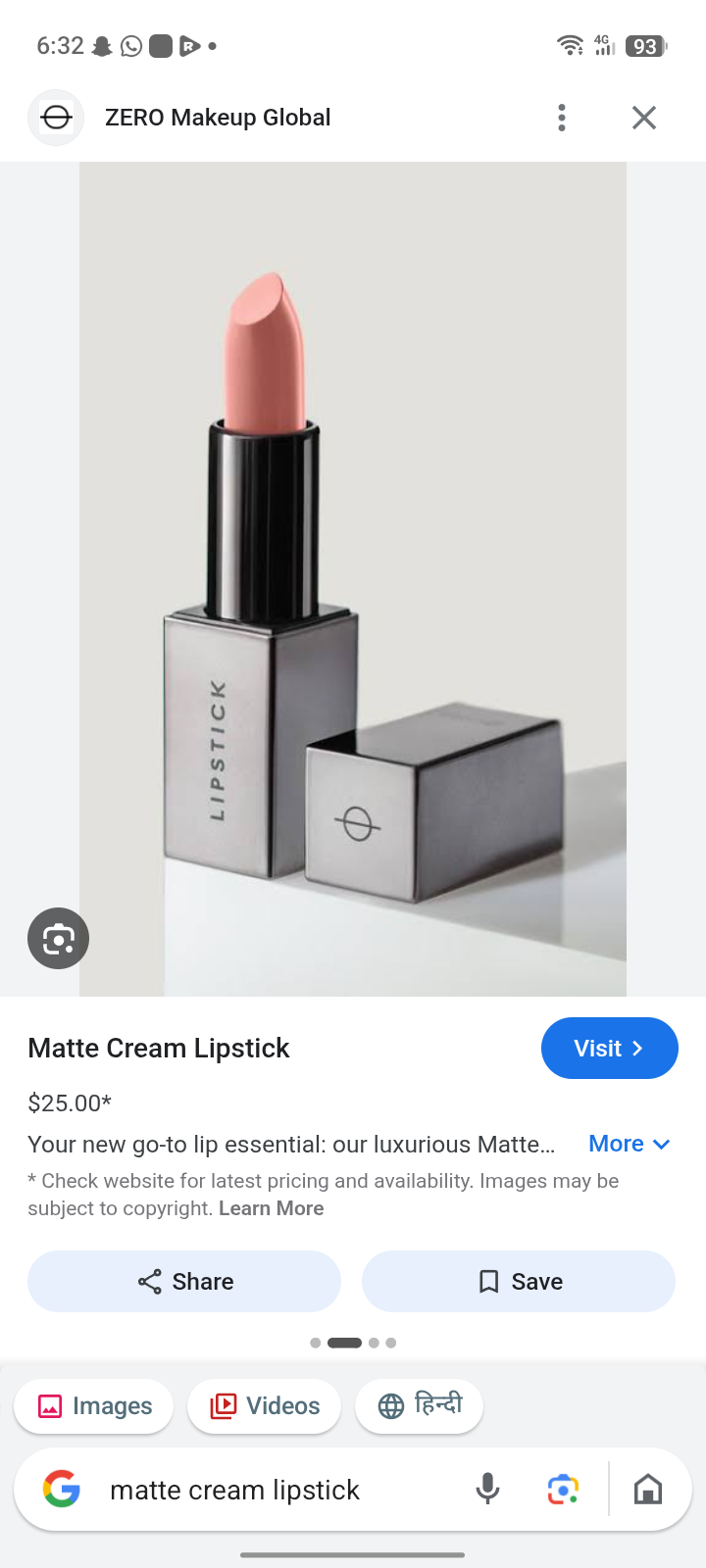
Task: Open the lipstick product image
Action: point(353,579)
